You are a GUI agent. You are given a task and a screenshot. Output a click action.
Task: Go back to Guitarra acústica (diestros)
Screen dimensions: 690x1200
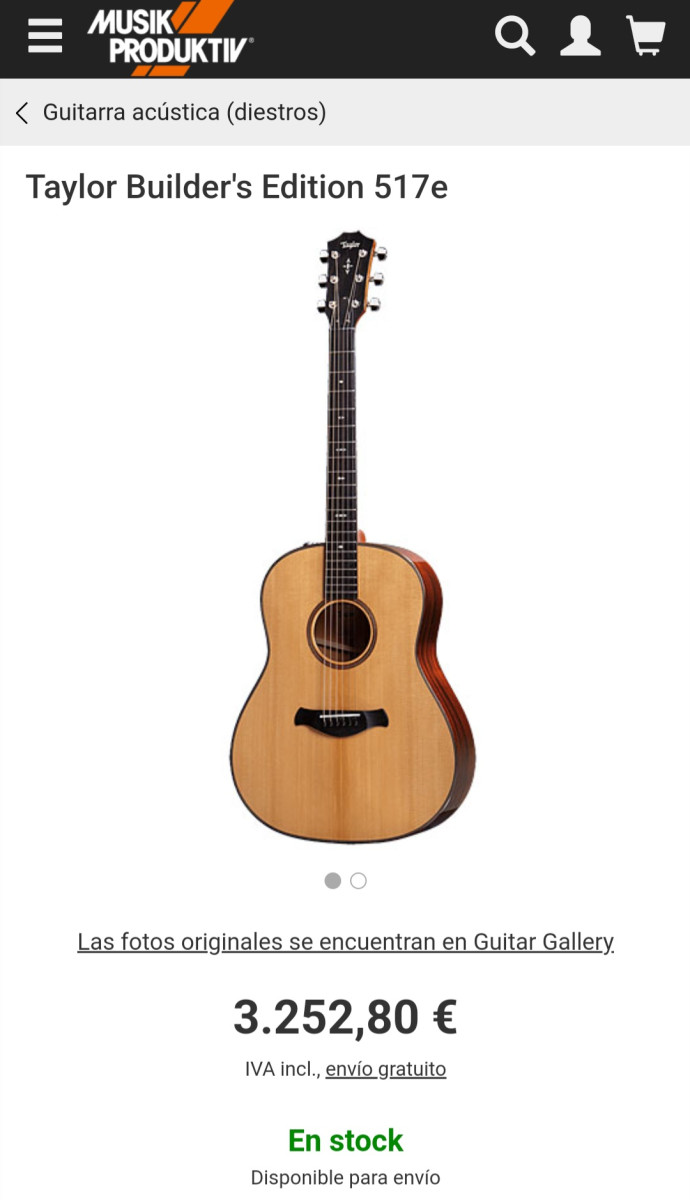point(170,112)
